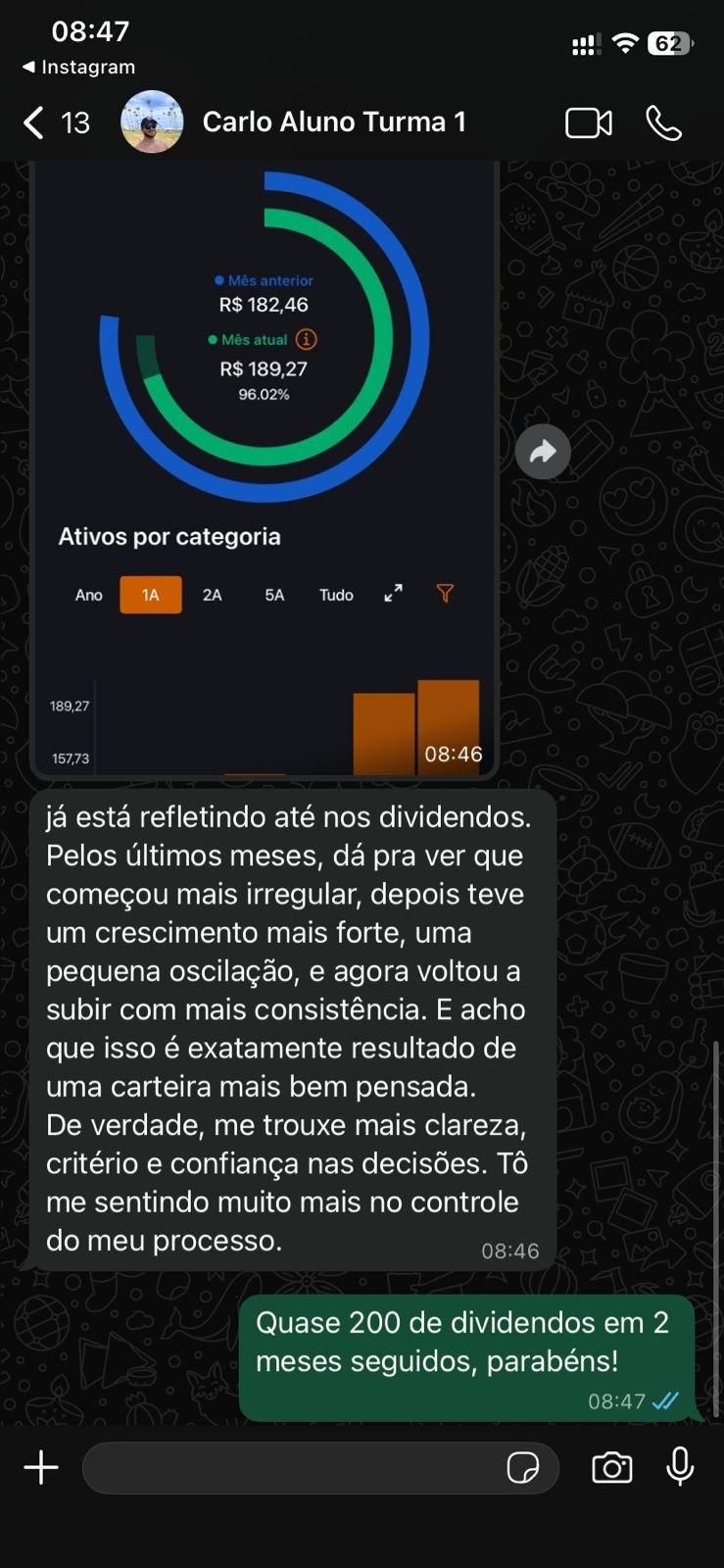Viewport: 724px width, 1568px height.
Task: Select the Ano tab in the chart
Action: (87, 594)
